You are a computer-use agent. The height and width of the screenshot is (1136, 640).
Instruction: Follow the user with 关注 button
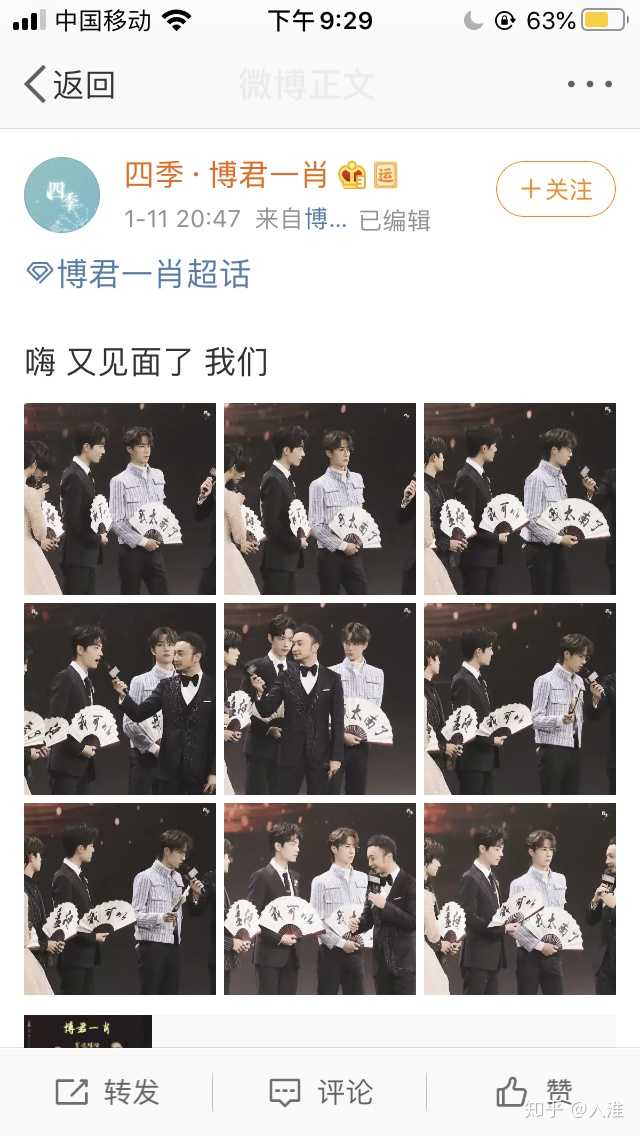point(556,189)
